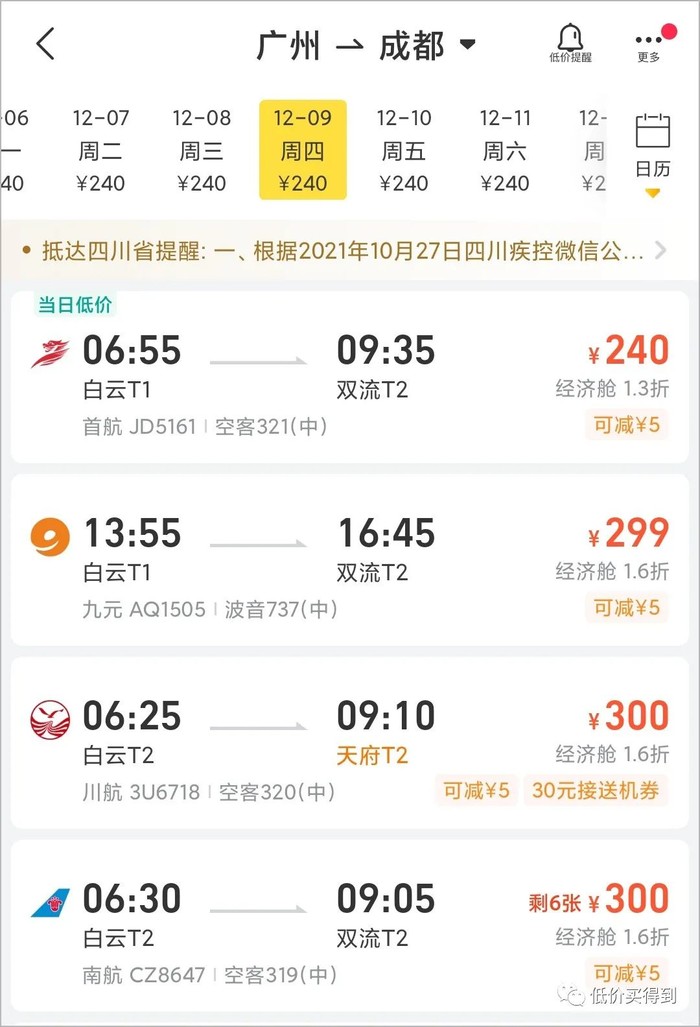Open the 更多 overflow menu

[x=649, y=45]
